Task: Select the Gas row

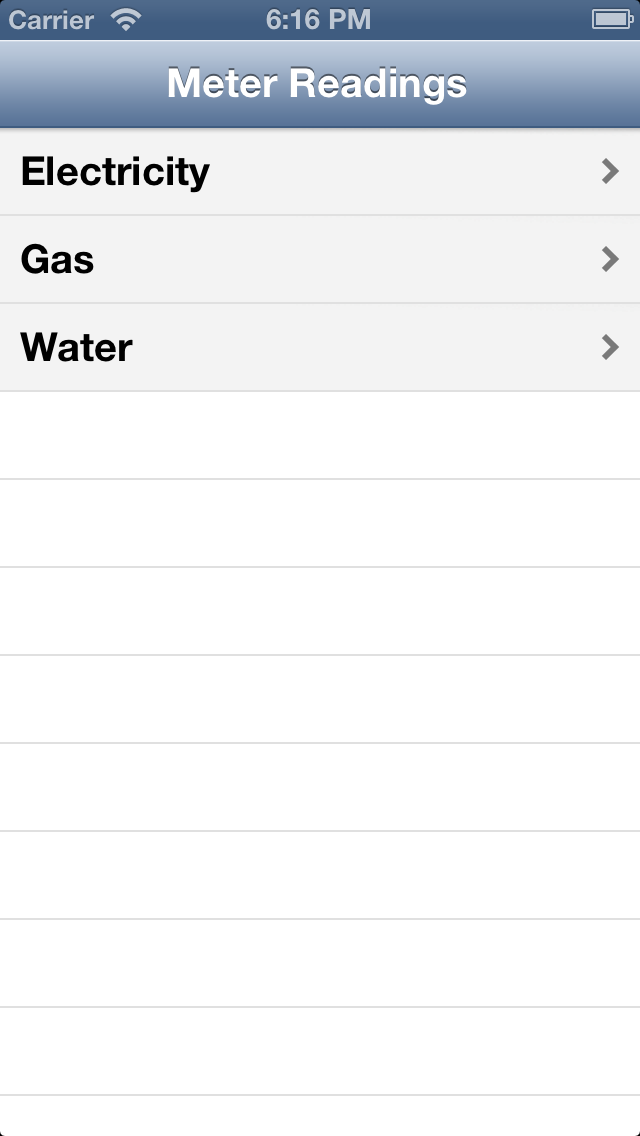Action: click(x=320, y=259)
